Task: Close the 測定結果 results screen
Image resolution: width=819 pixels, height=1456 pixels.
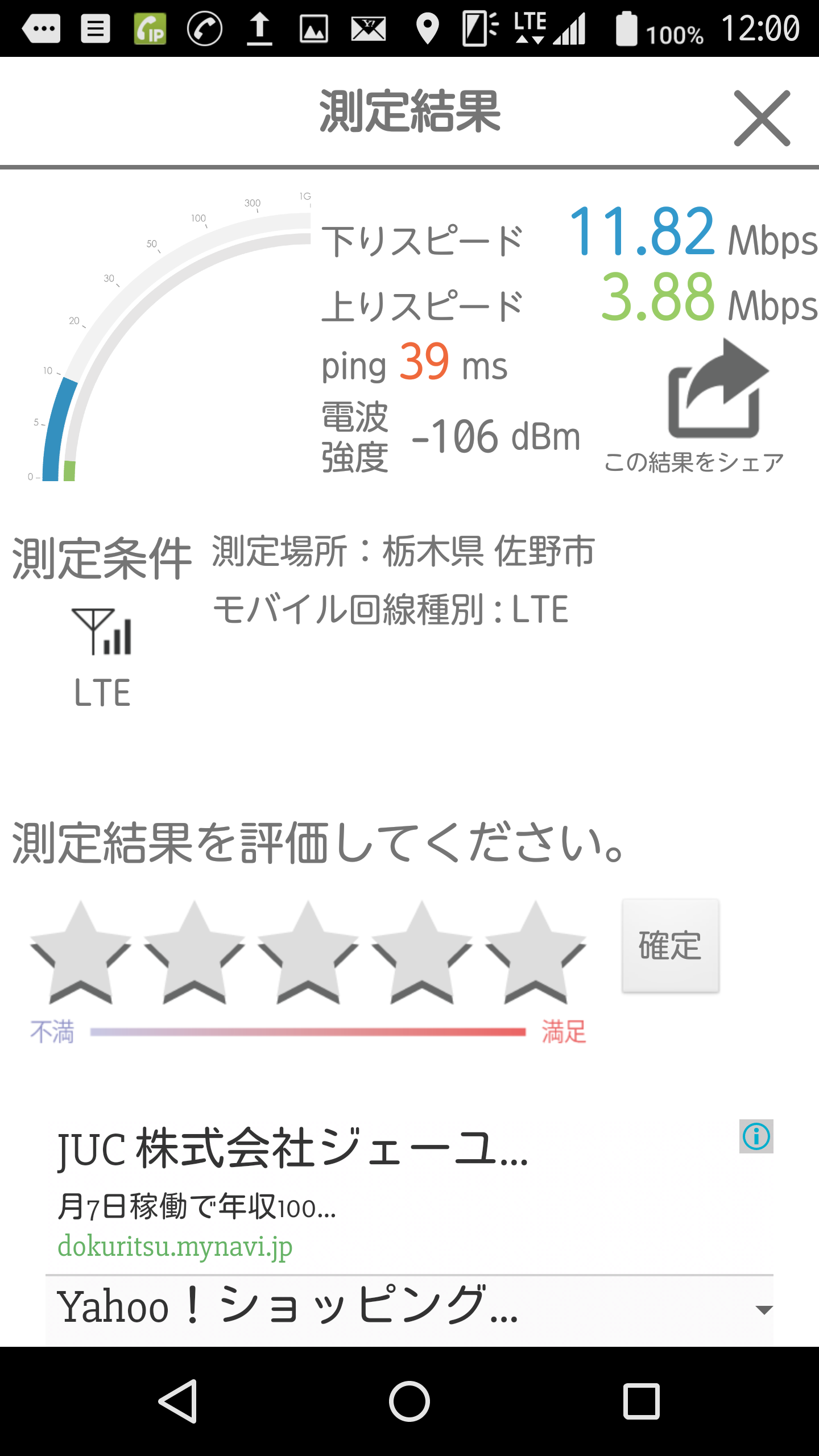Action: 762,118
